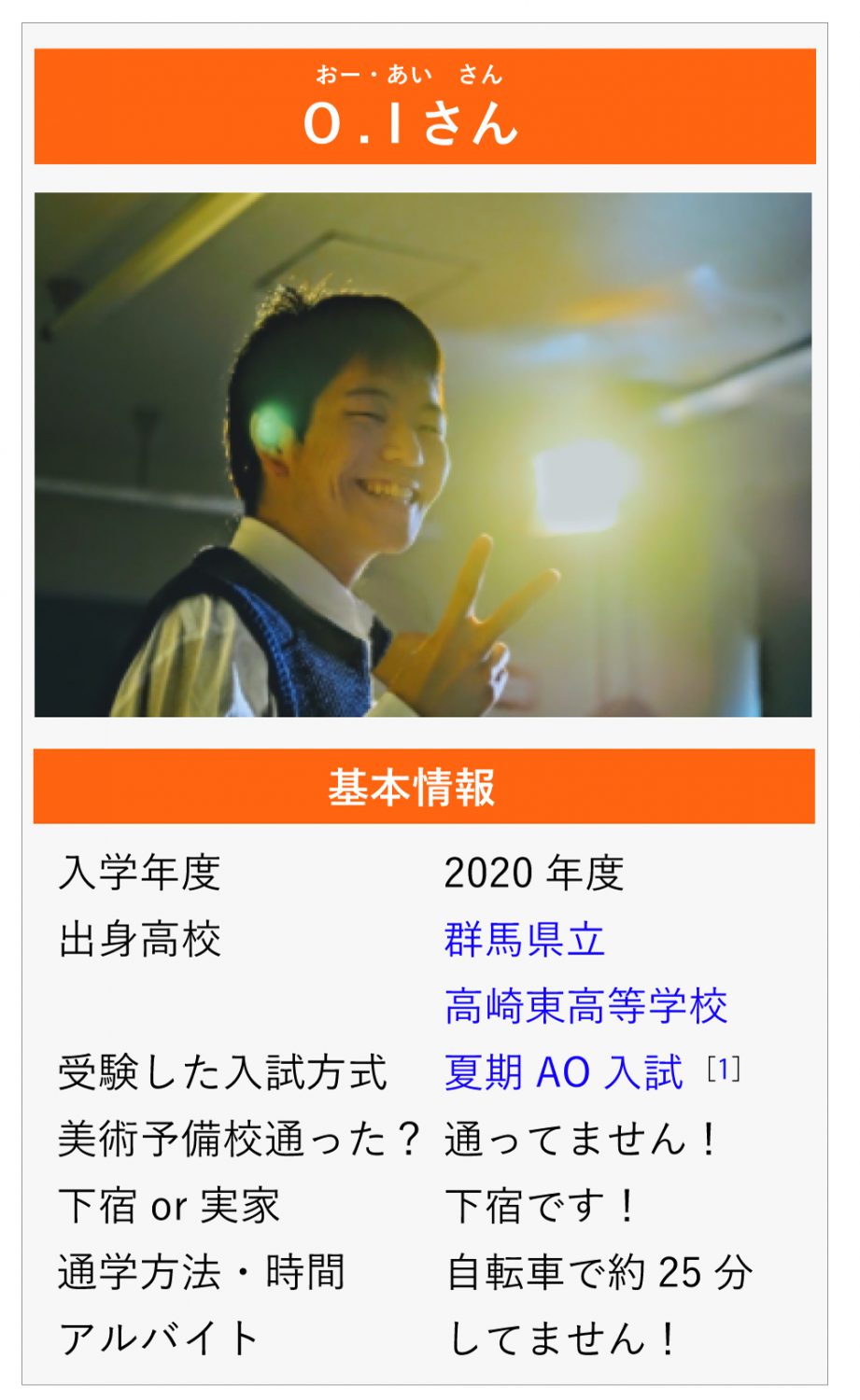This screenshot has height=1400, width=860.
Task: Open the 夏期AO入試 link
Action: [563, 1072]
